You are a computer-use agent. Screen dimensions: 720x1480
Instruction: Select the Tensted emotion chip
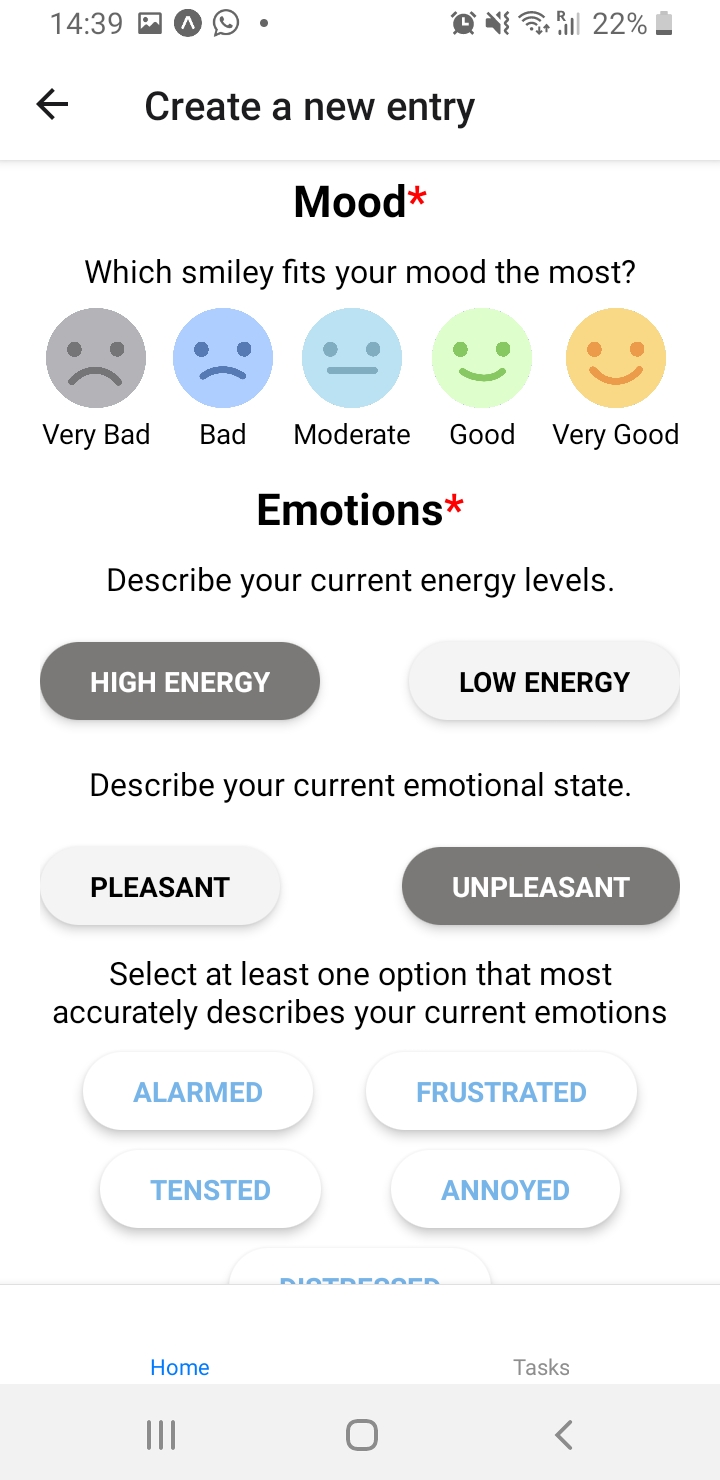210,1189
